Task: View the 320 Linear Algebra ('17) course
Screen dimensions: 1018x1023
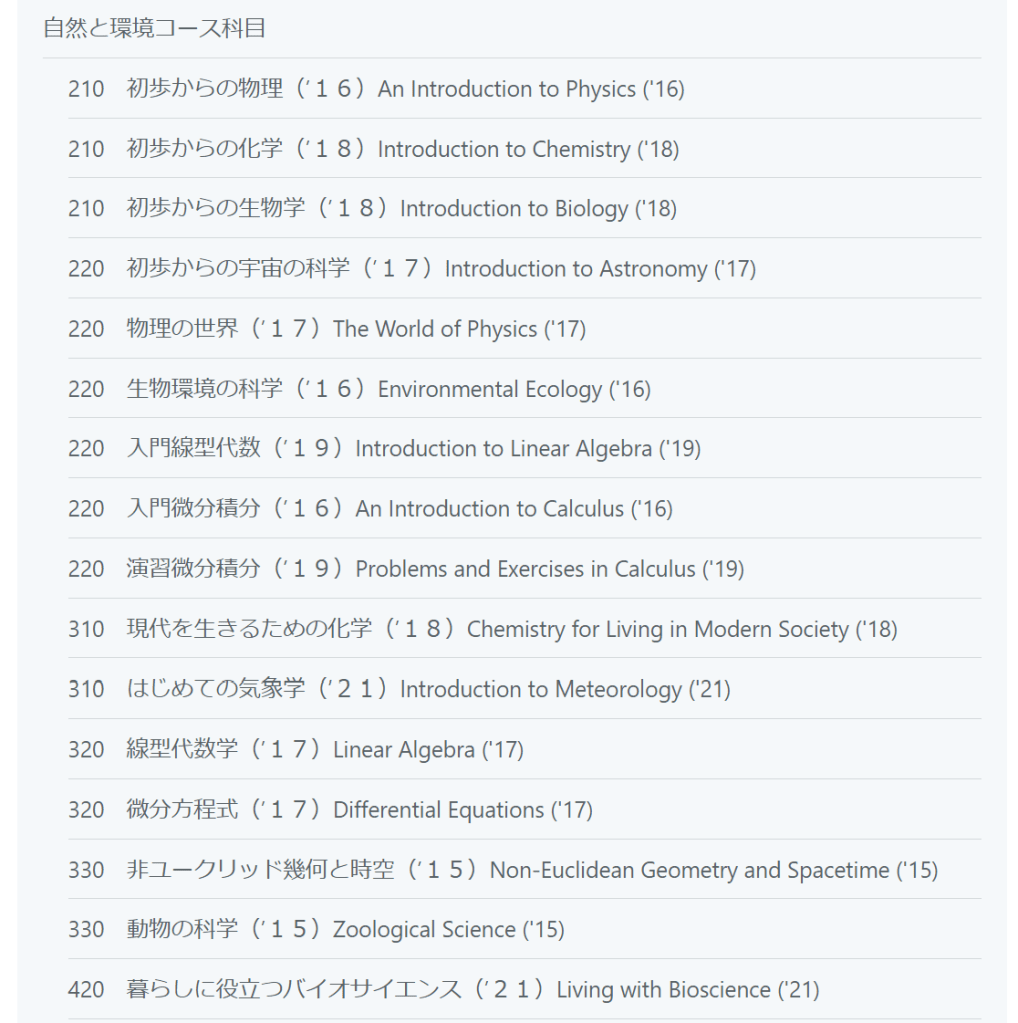Action: (x=325, y=749)
